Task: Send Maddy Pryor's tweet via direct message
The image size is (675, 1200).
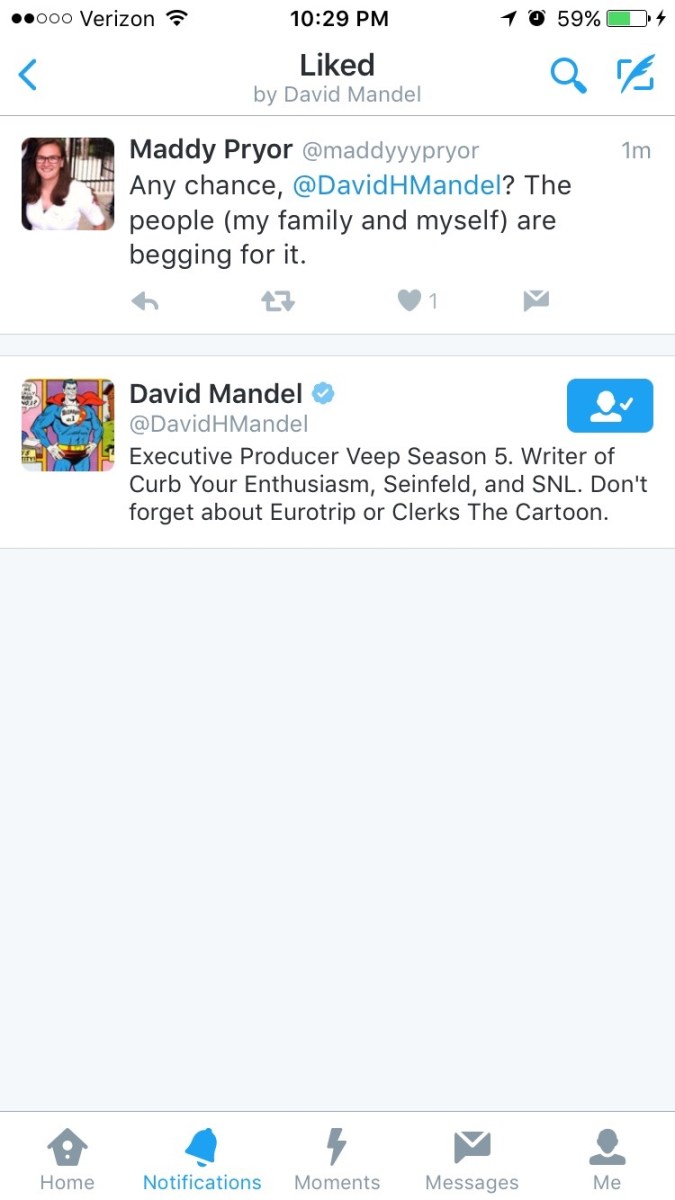Action: 537,301
